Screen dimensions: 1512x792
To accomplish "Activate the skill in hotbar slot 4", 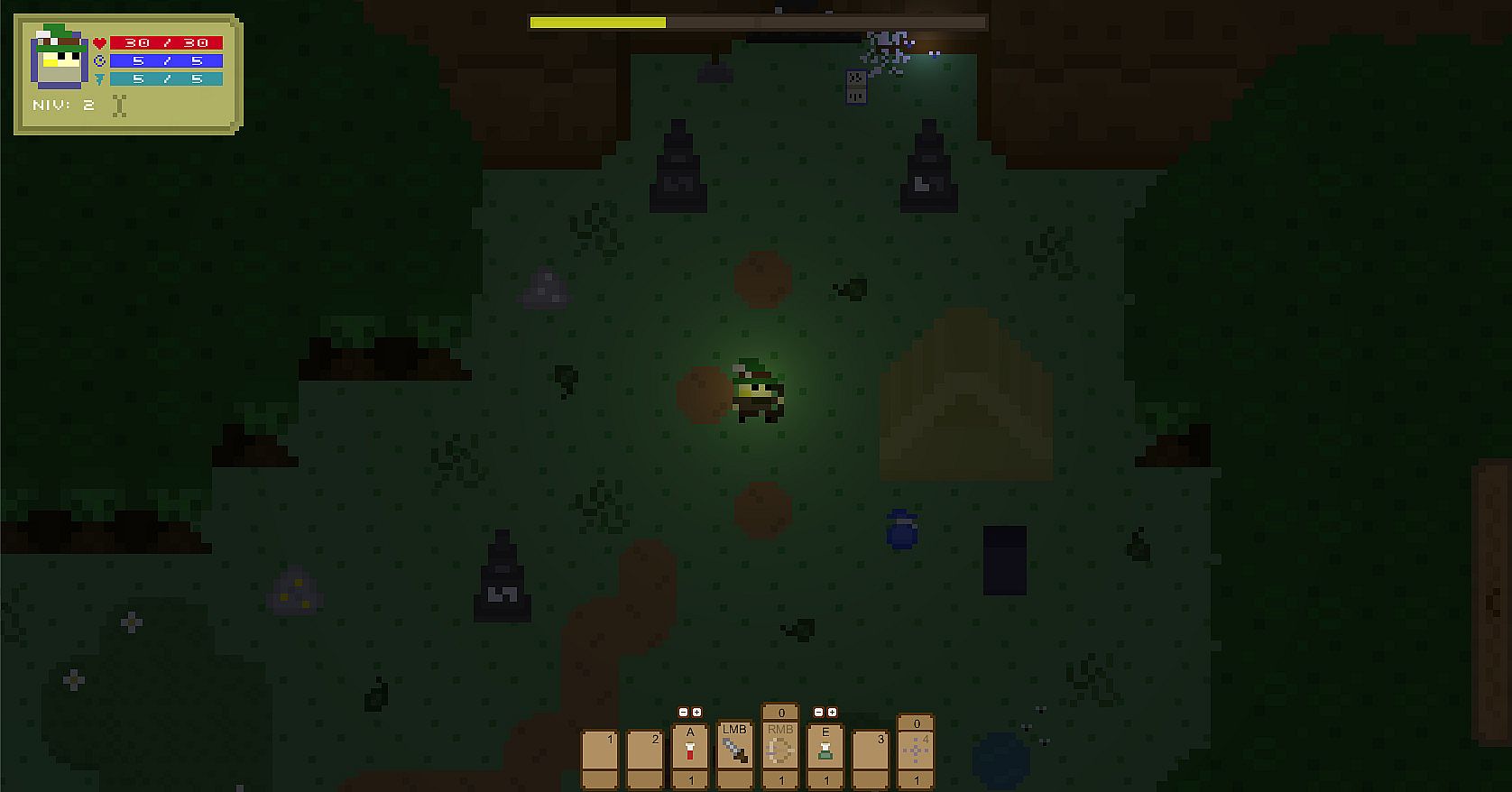I will [916, 750].
